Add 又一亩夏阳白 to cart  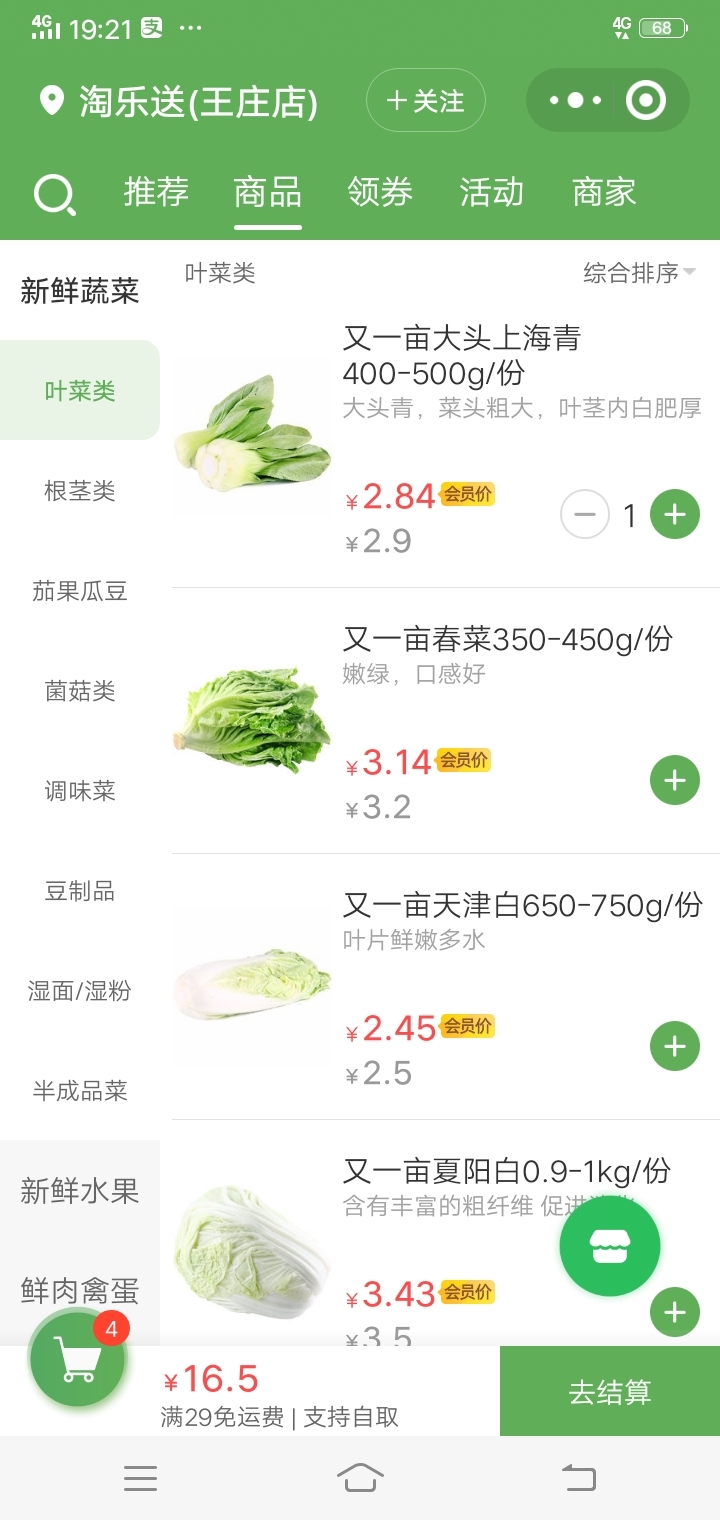pyautogui.click(x=675, y=1312)
